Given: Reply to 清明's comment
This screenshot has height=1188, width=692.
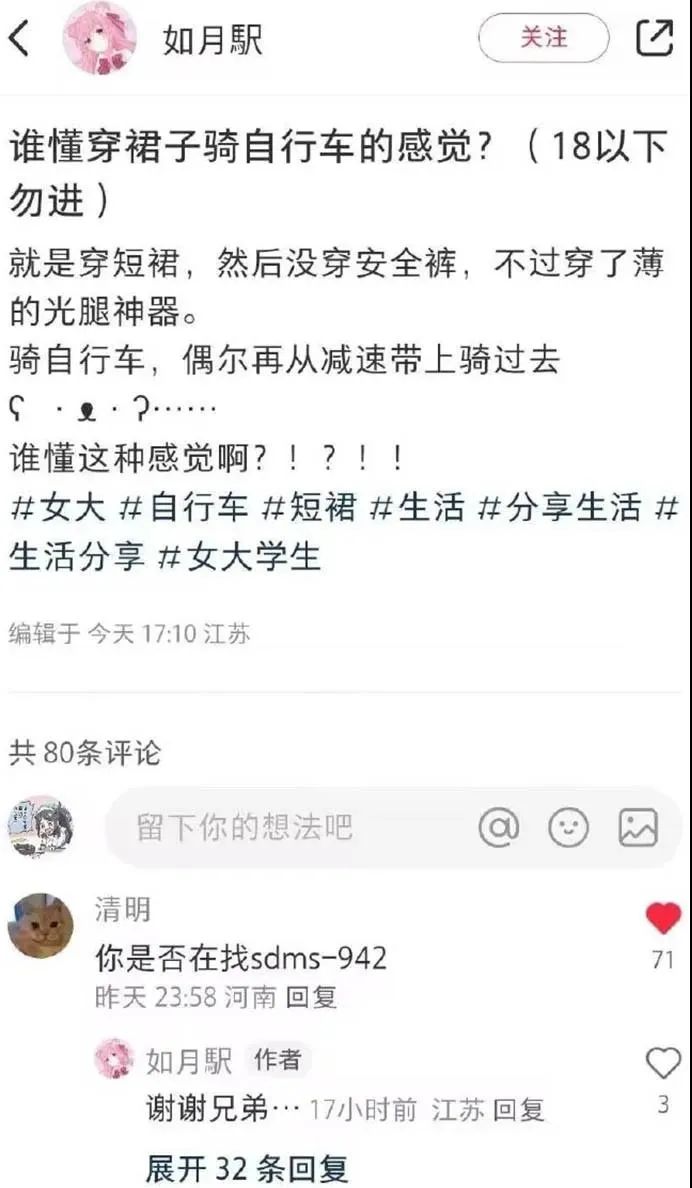Looking at the screenshot, I should pos(311,997).
